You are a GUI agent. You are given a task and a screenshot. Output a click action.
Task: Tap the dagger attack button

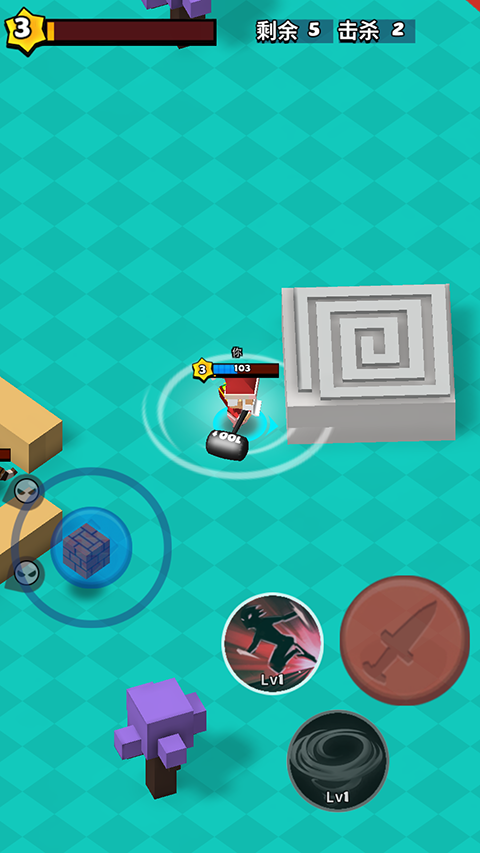[x=405, y=640]
